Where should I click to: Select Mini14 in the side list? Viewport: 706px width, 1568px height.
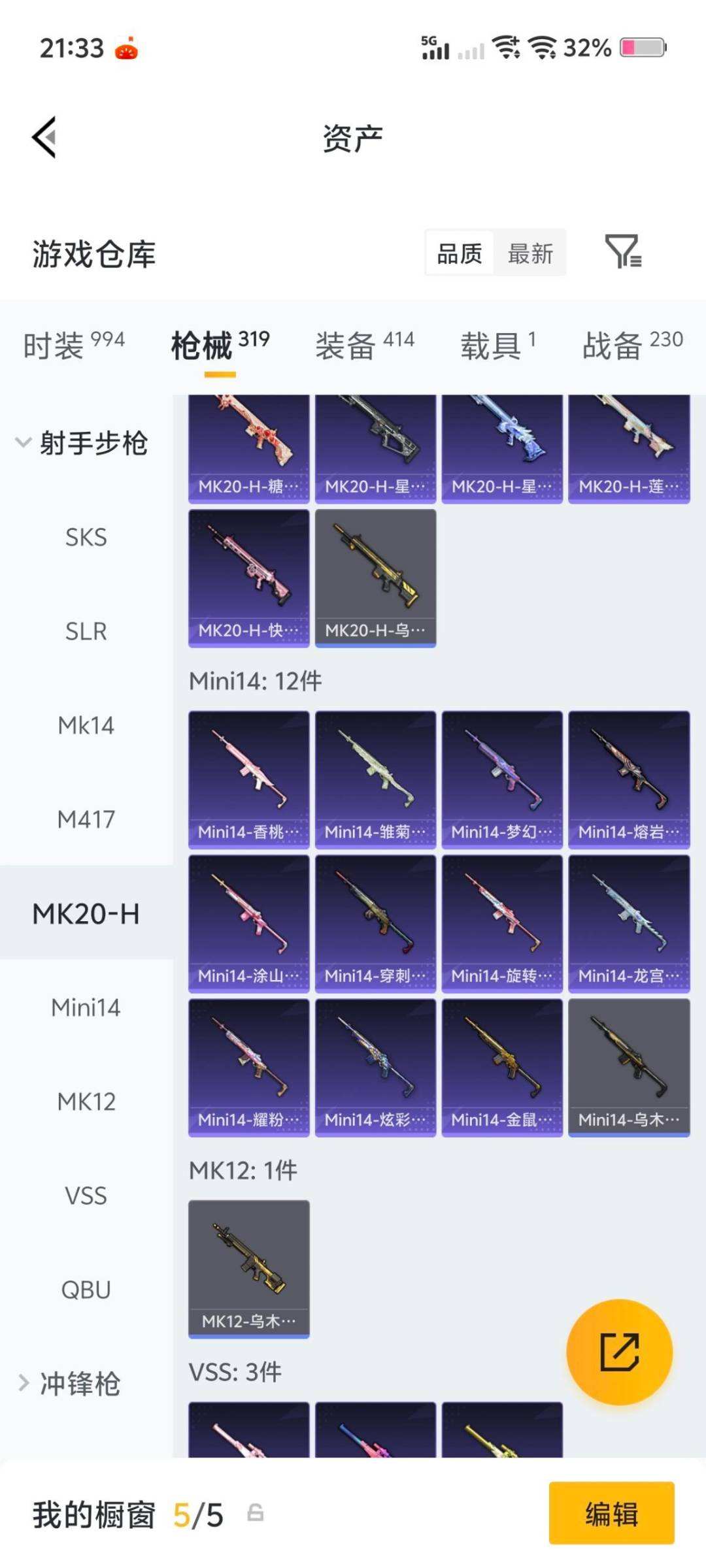[86, 1007]
